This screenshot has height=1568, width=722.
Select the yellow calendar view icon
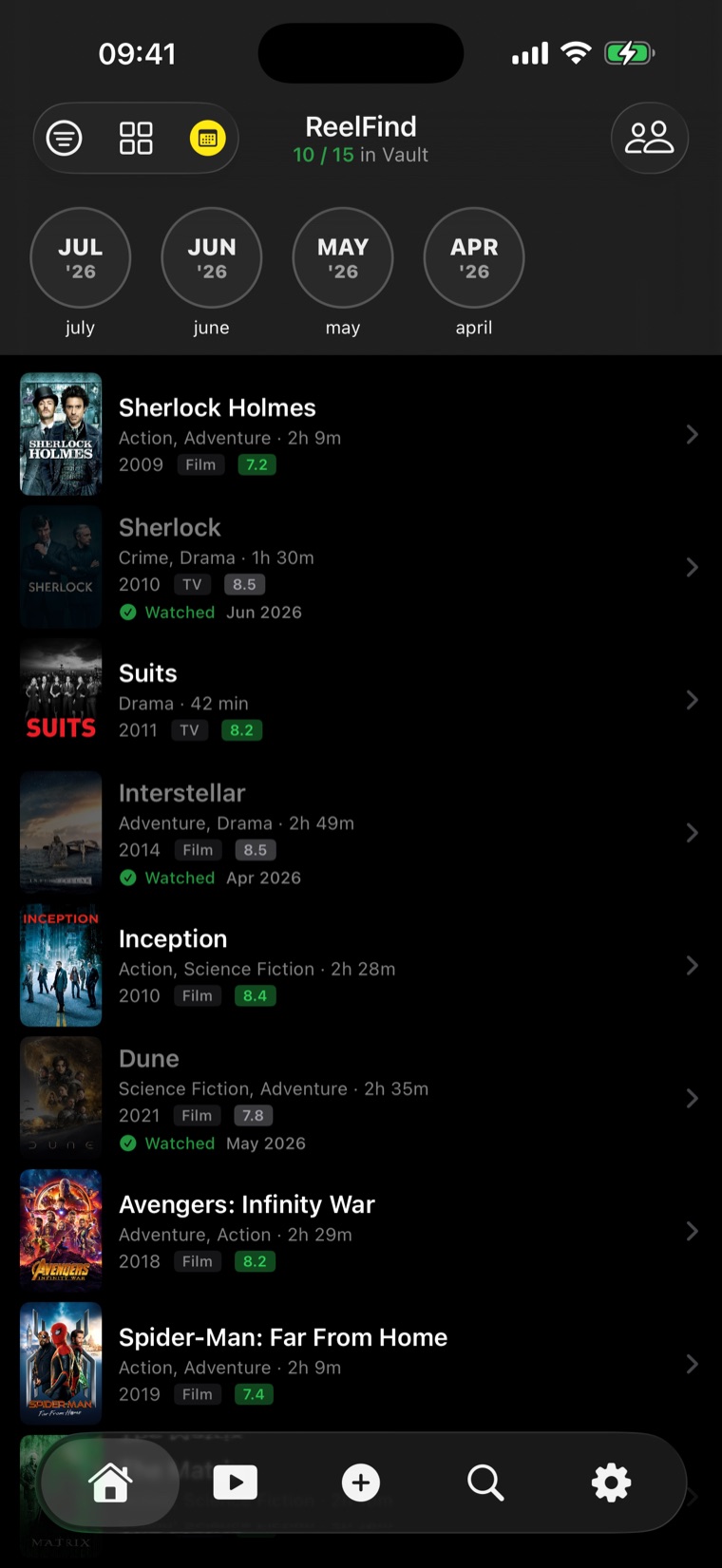pyautogui.click(x=207, y=139)
